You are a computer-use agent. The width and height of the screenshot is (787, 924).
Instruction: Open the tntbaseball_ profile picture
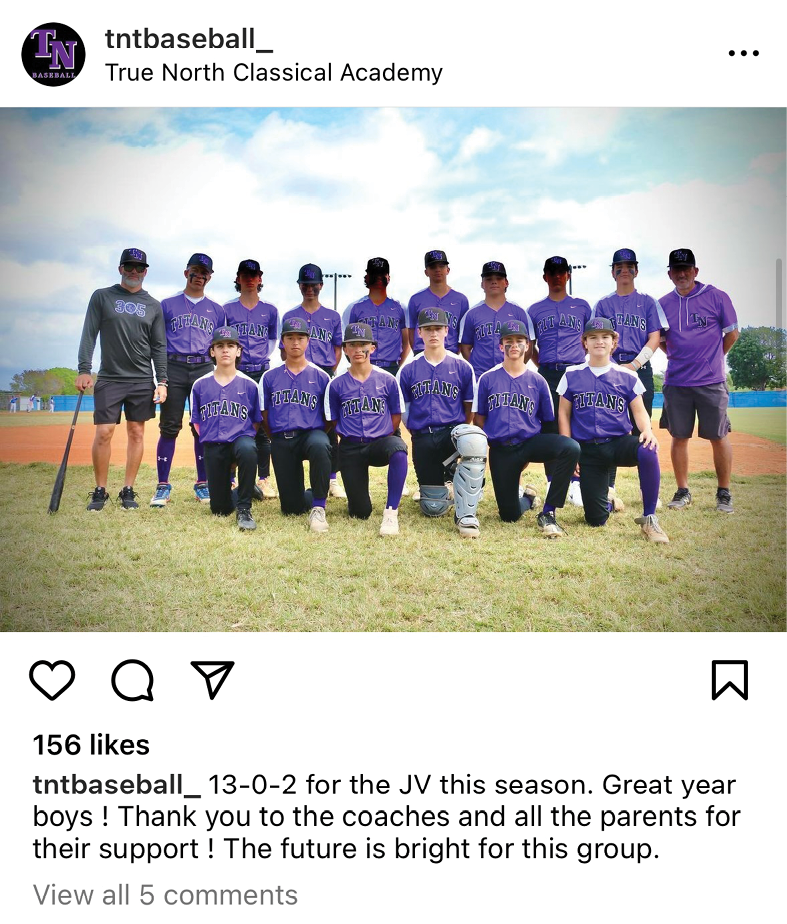53,54
